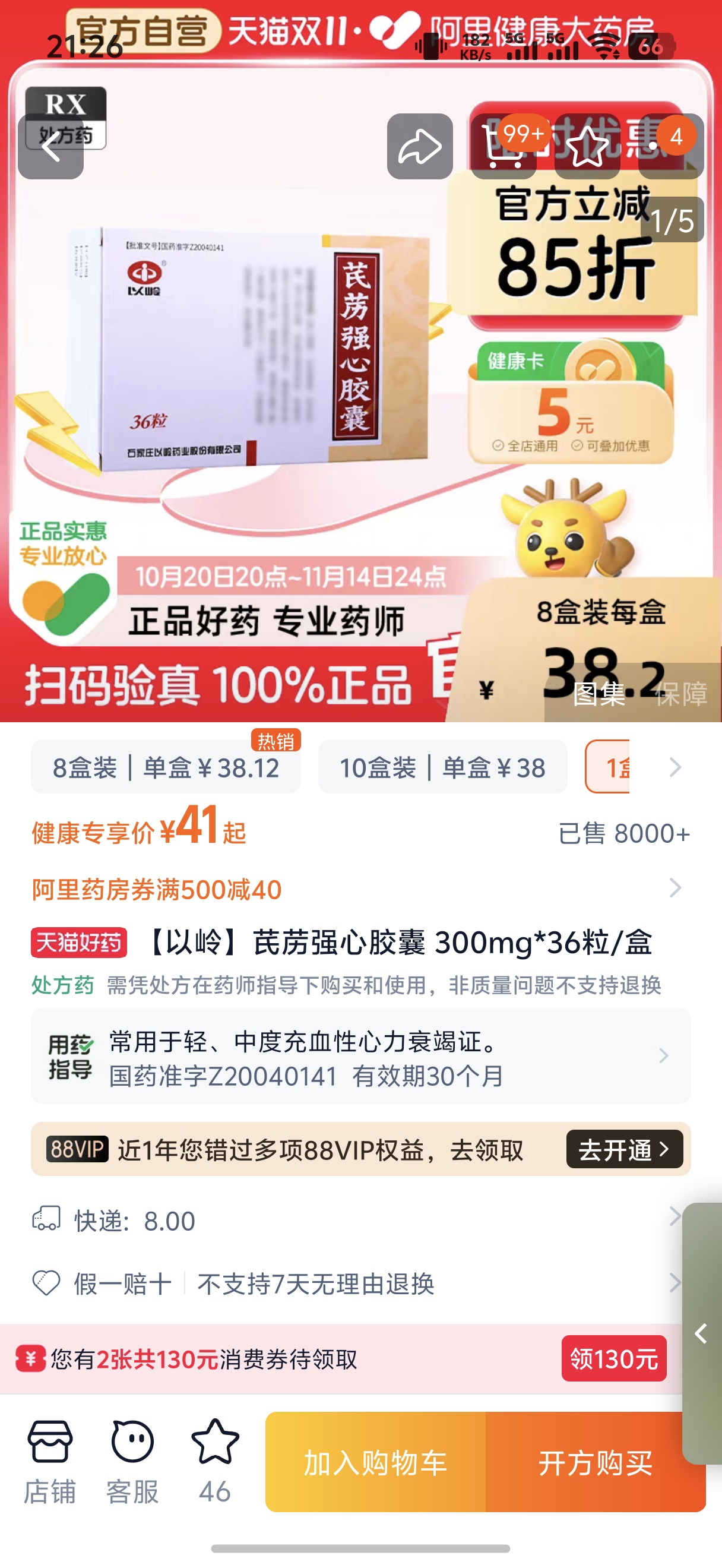This screenshot has width=722, height=1568.
Task: Open the shopping cart icon
Action: pyautogui.click(x=503, y=147)
